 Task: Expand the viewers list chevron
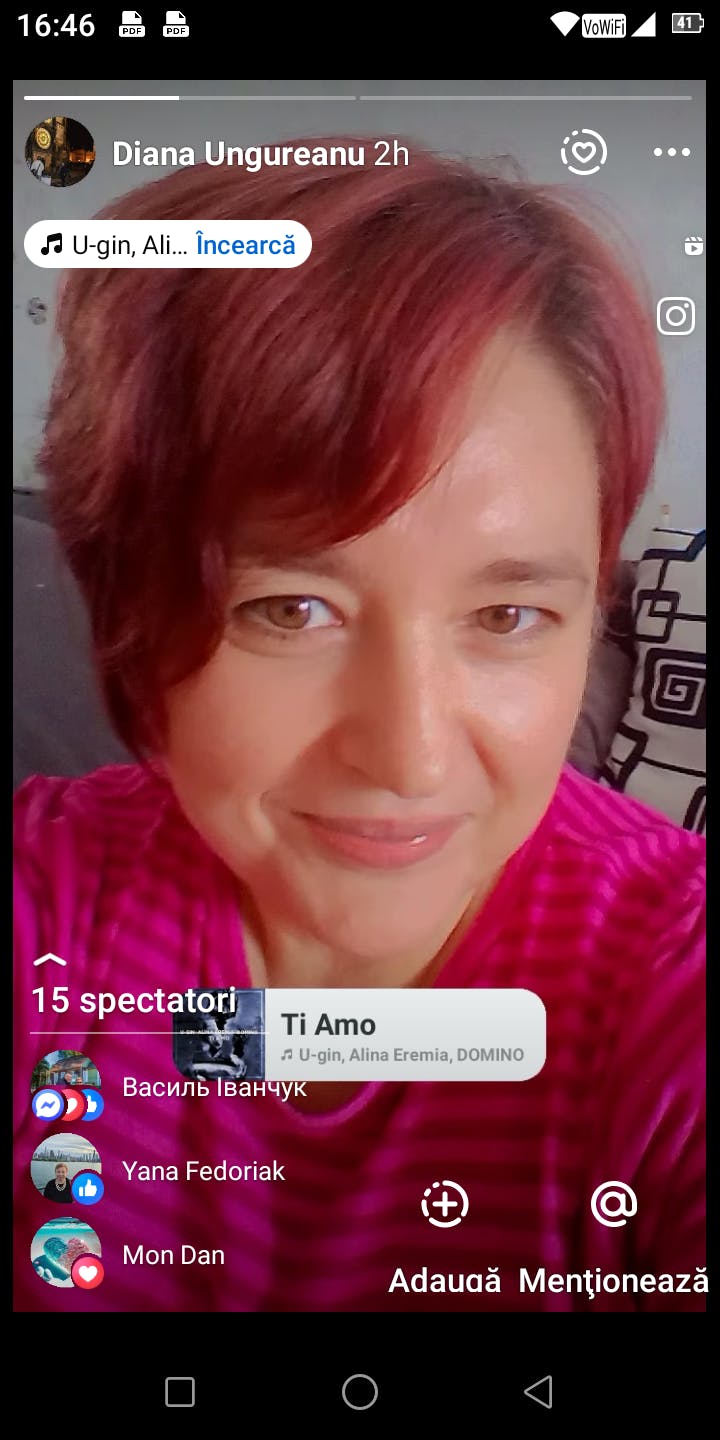click(50, 960)
